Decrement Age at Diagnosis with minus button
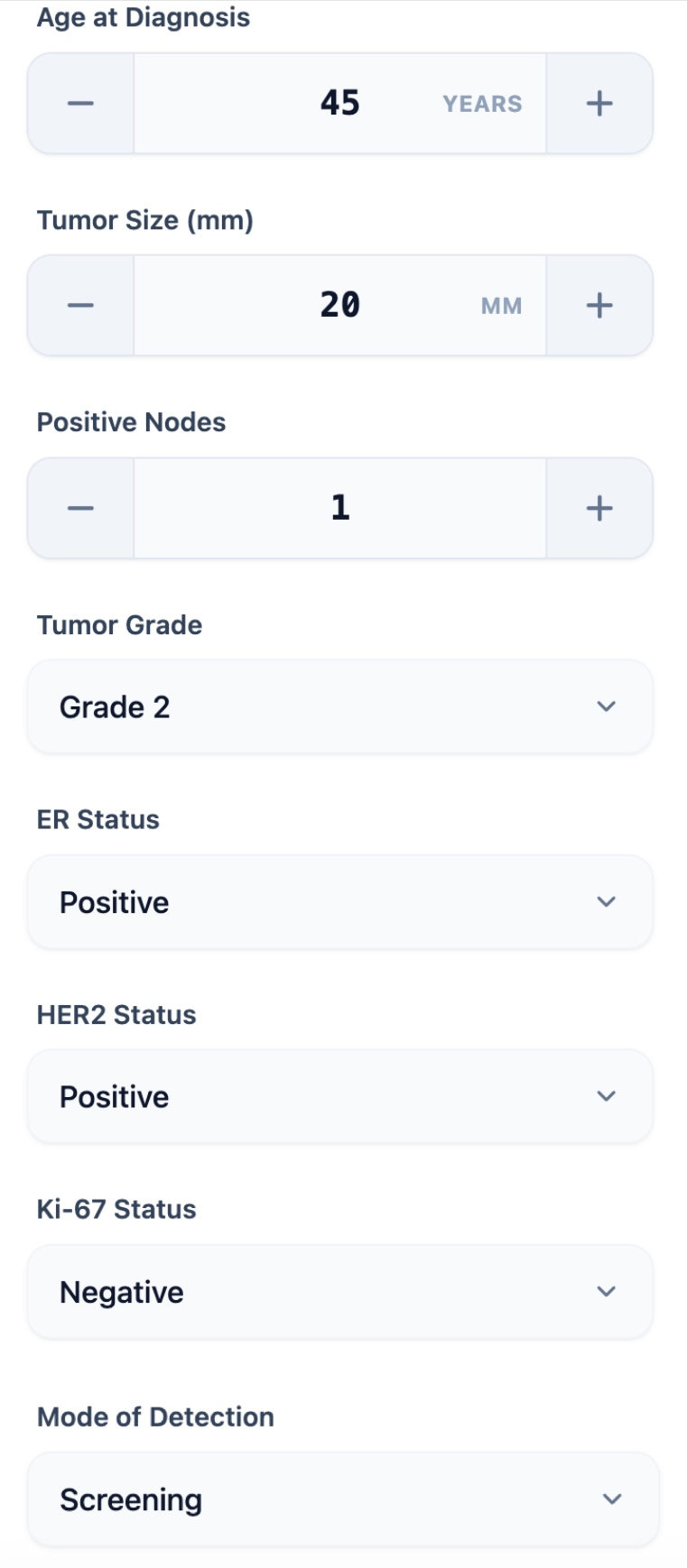Image resolution: width=687 pixels, height=1568 pixels. point(79,103)
